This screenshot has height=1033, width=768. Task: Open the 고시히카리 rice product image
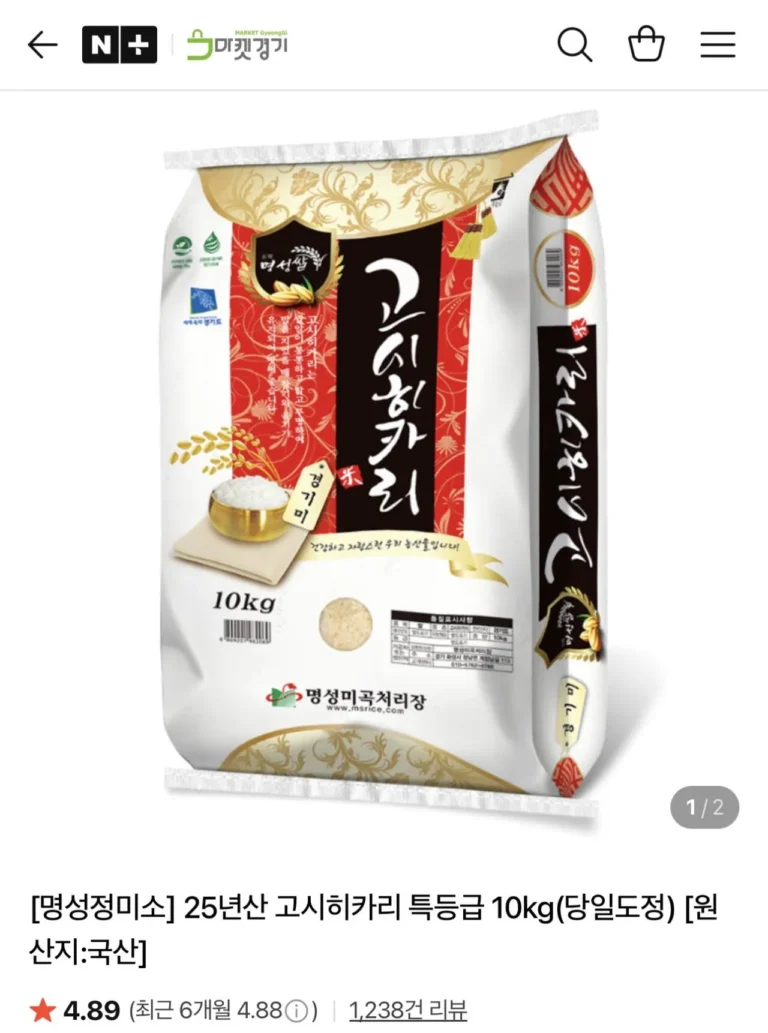coord(384,460)
